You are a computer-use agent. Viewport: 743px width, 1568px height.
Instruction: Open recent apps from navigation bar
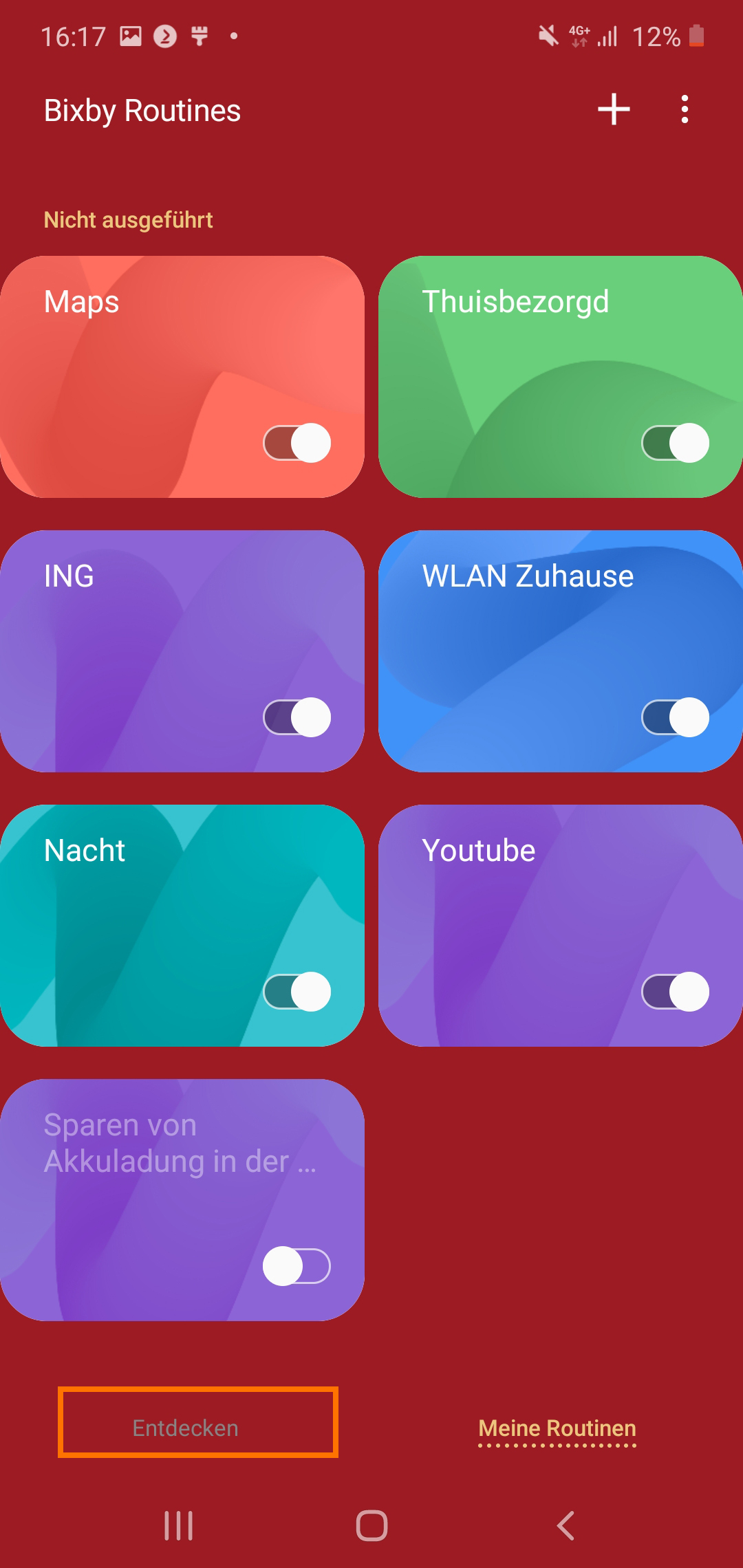[178, 1525]
